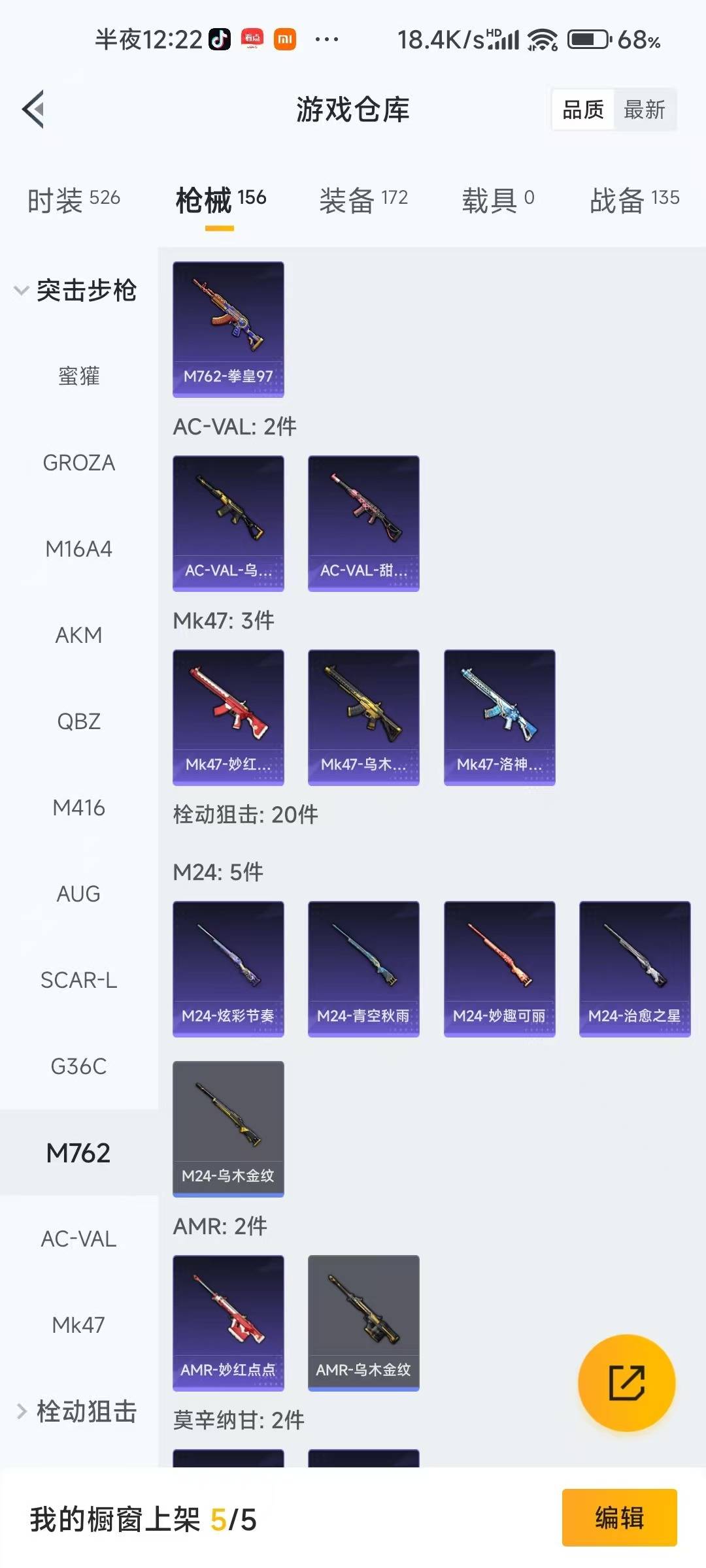Choose SCAR-L from the sidebar

click(x=78, y=980)
